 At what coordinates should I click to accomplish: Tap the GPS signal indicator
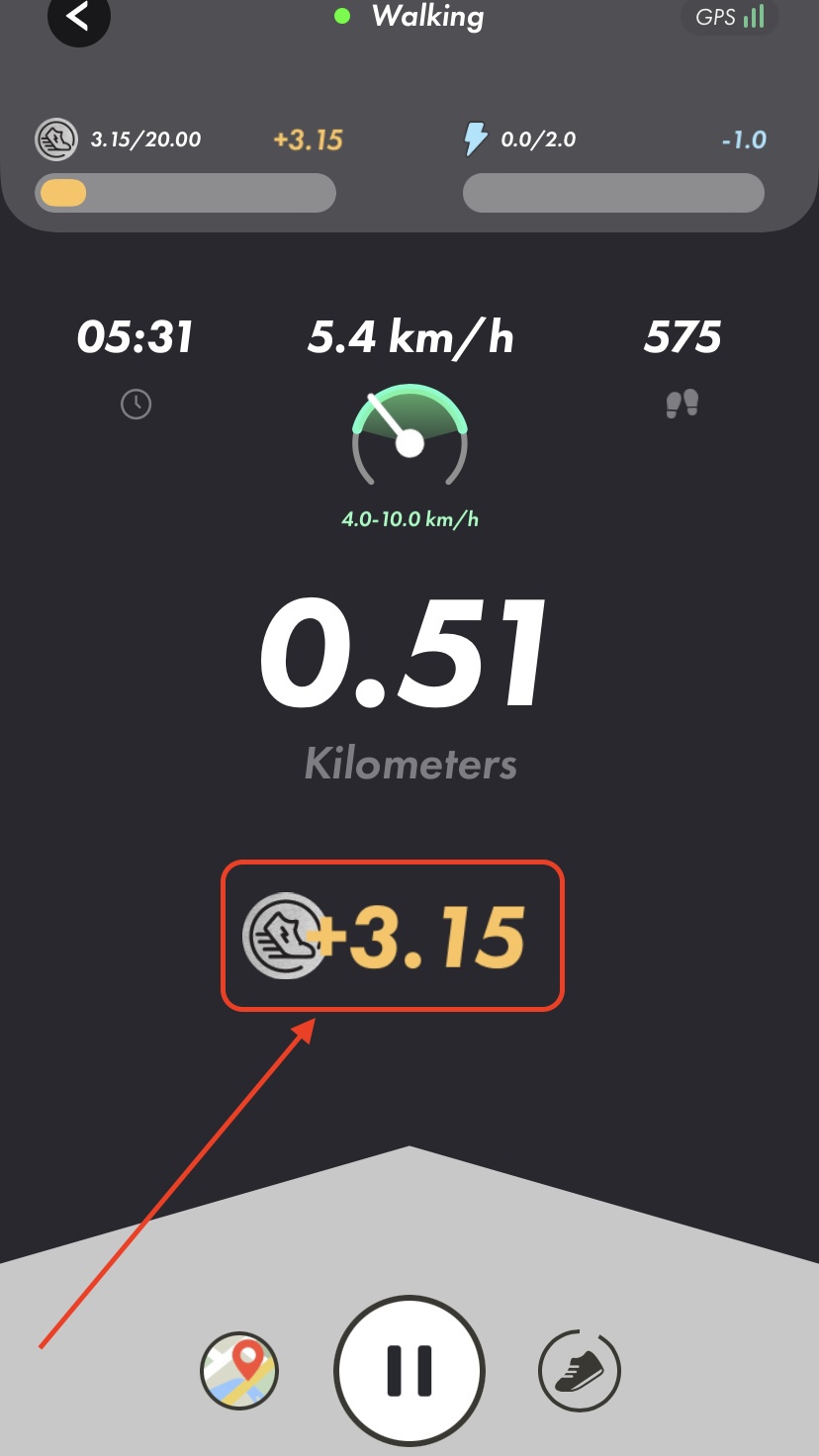click(730, 17)
